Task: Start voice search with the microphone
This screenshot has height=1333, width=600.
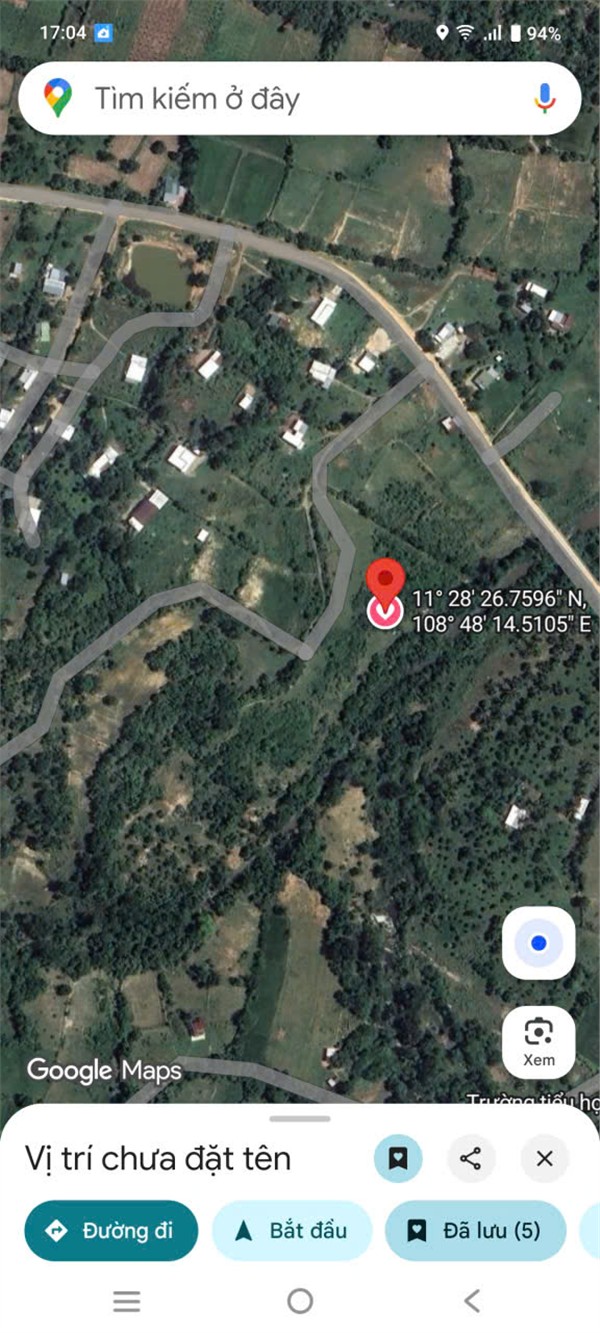Action: point(544,98)
